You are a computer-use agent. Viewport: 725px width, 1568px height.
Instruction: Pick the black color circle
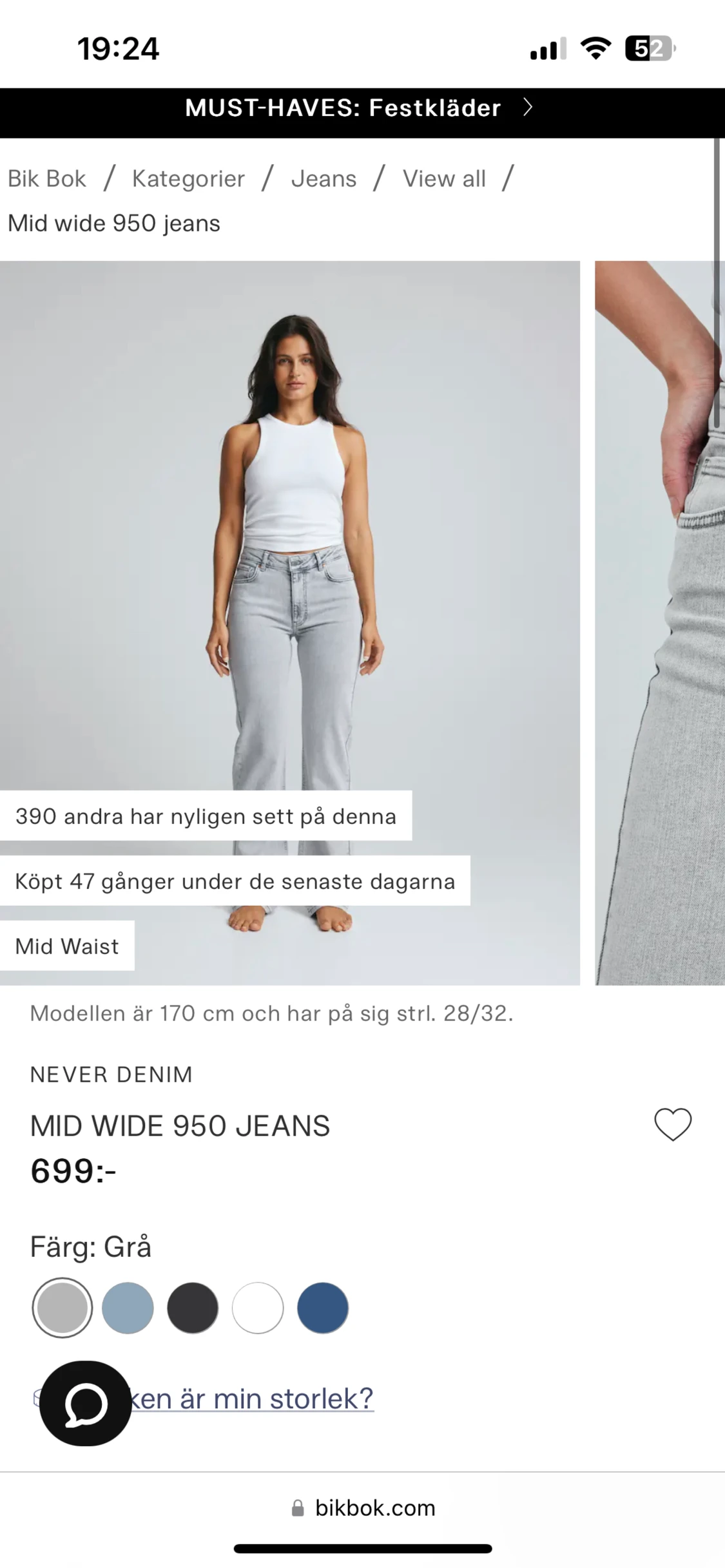pyautogui.click(x=191, y=1306)
